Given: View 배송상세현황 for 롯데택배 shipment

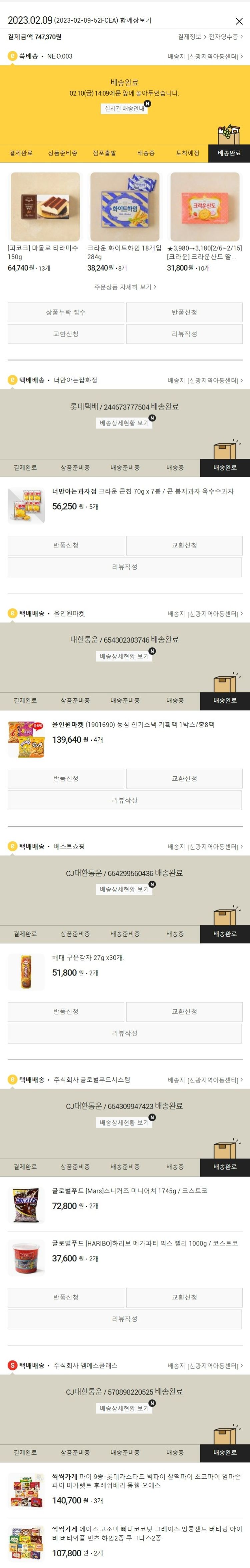Looking at the screenshot, I should tap(124, 423).
